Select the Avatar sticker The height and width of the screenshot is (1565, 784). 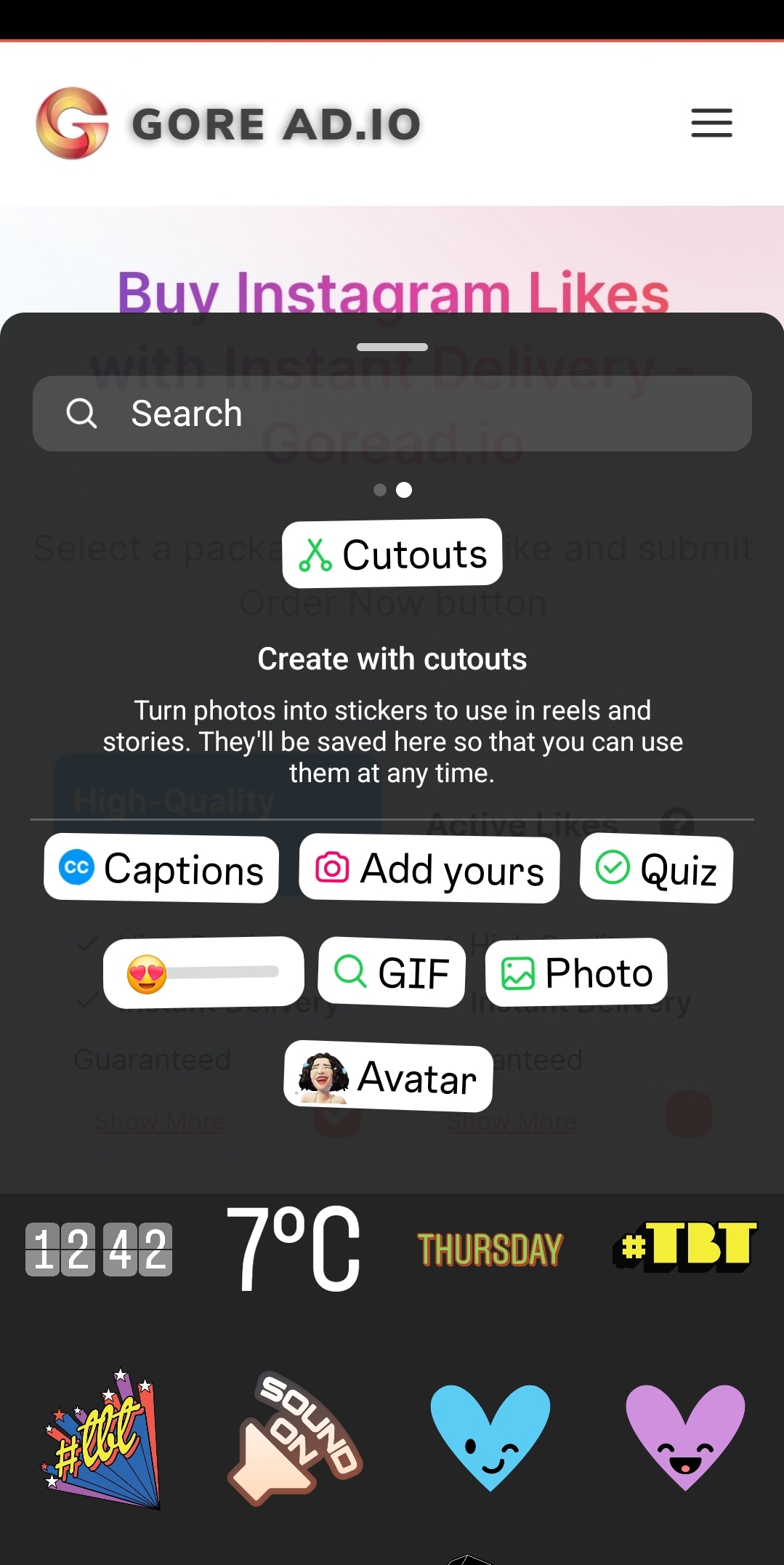(388, 1077)
